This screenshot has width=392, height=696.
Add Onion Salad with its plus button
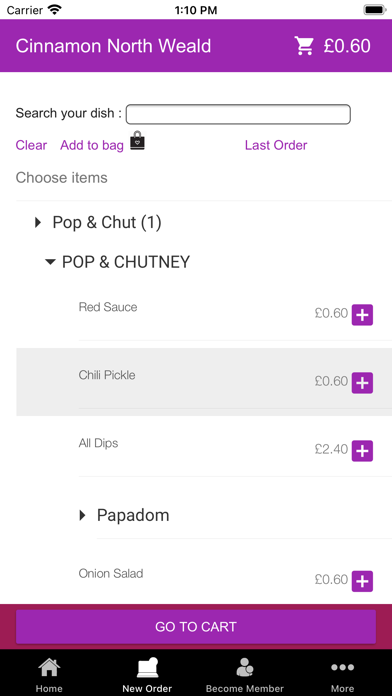pos(362,581)
